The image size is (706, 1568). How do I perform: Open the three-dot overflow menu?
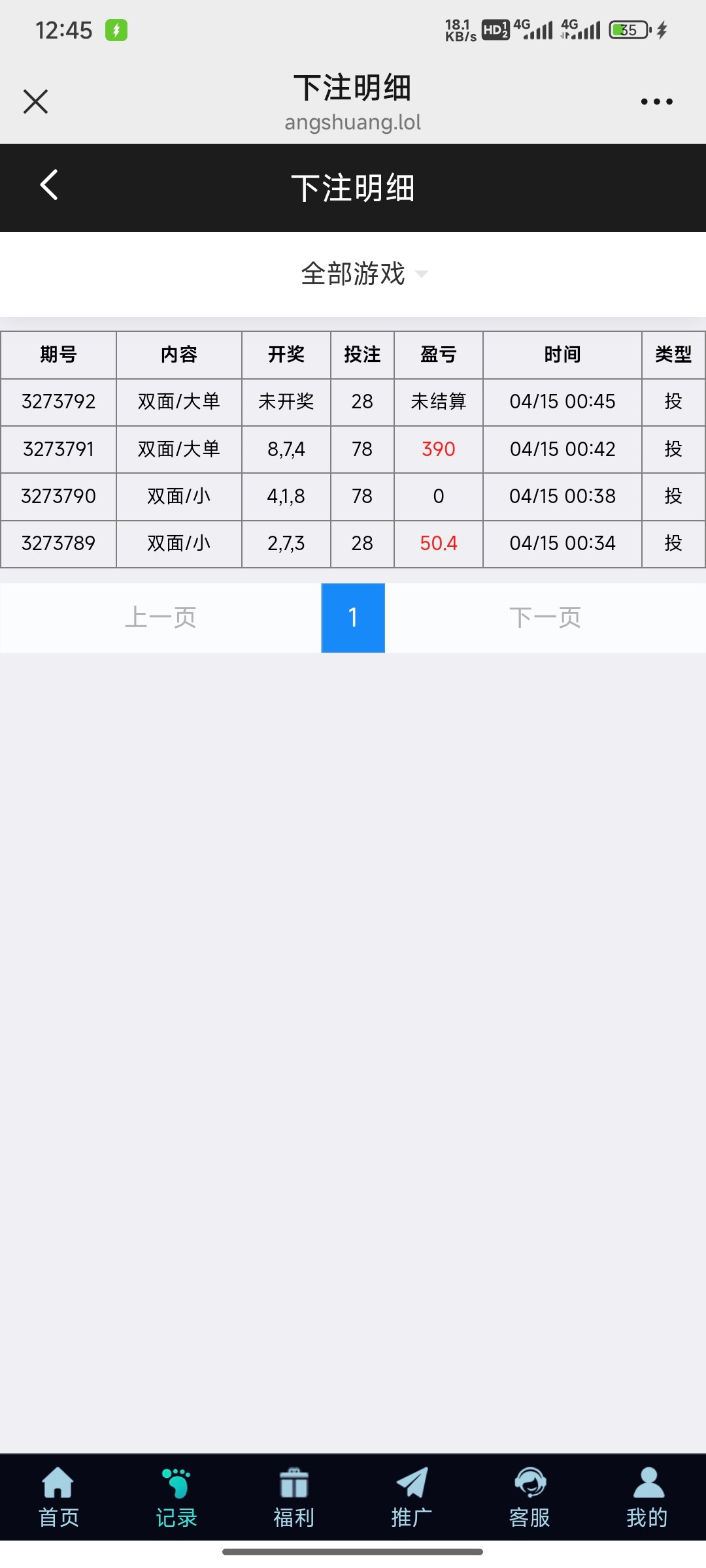[656, 102]
